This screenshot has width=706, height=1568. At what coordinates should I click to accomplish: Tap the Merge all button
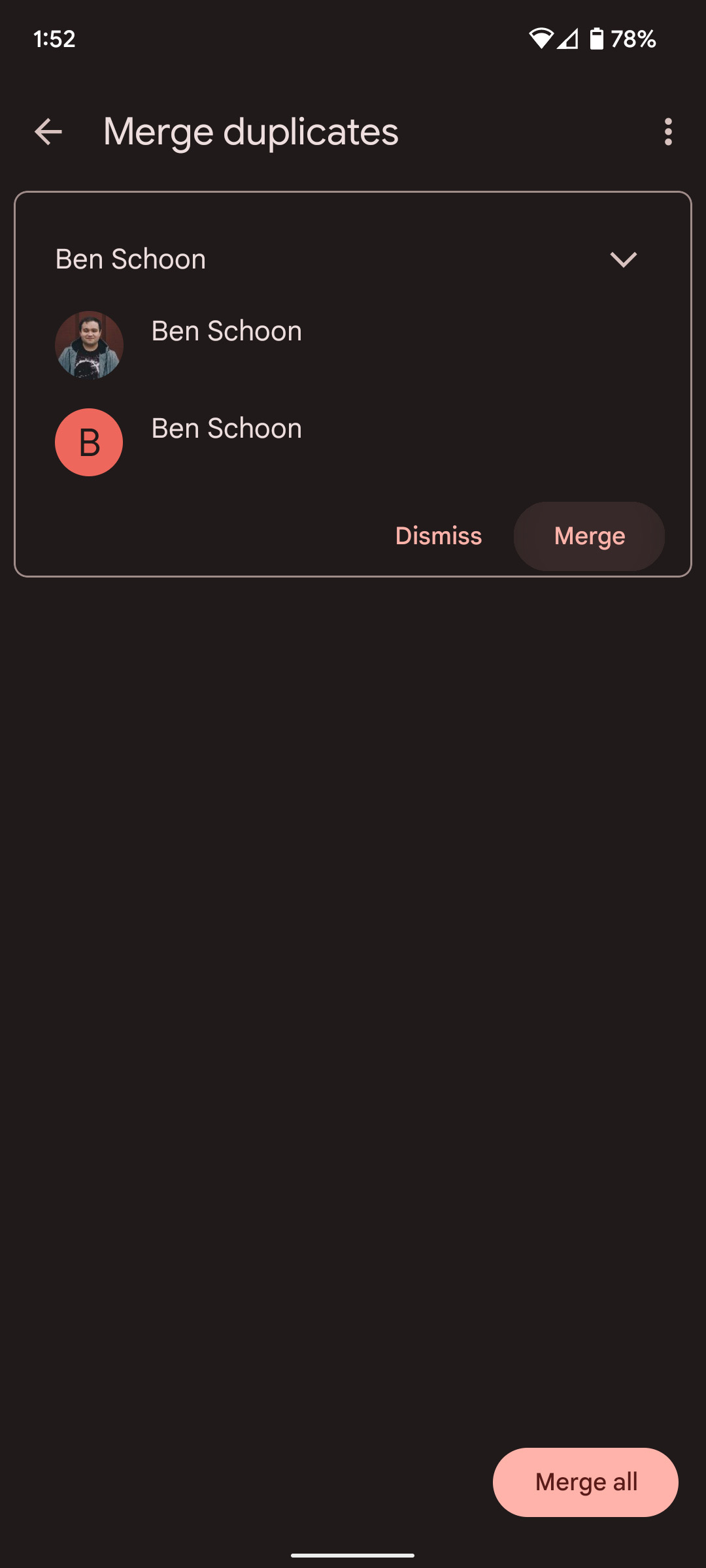pos(585,1482)
